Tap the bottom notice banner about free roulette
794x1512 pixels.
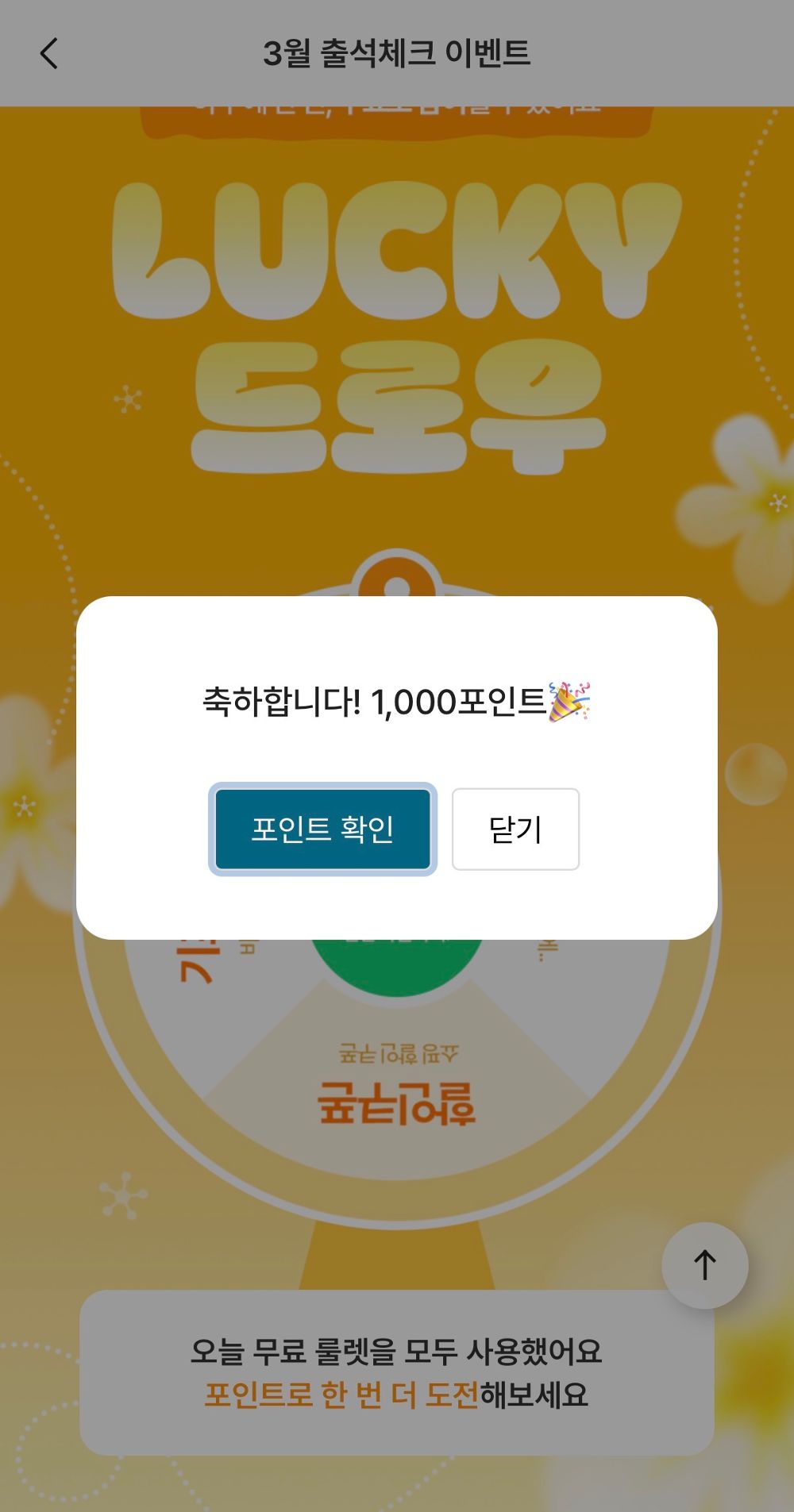click(x=397, y=1369)
